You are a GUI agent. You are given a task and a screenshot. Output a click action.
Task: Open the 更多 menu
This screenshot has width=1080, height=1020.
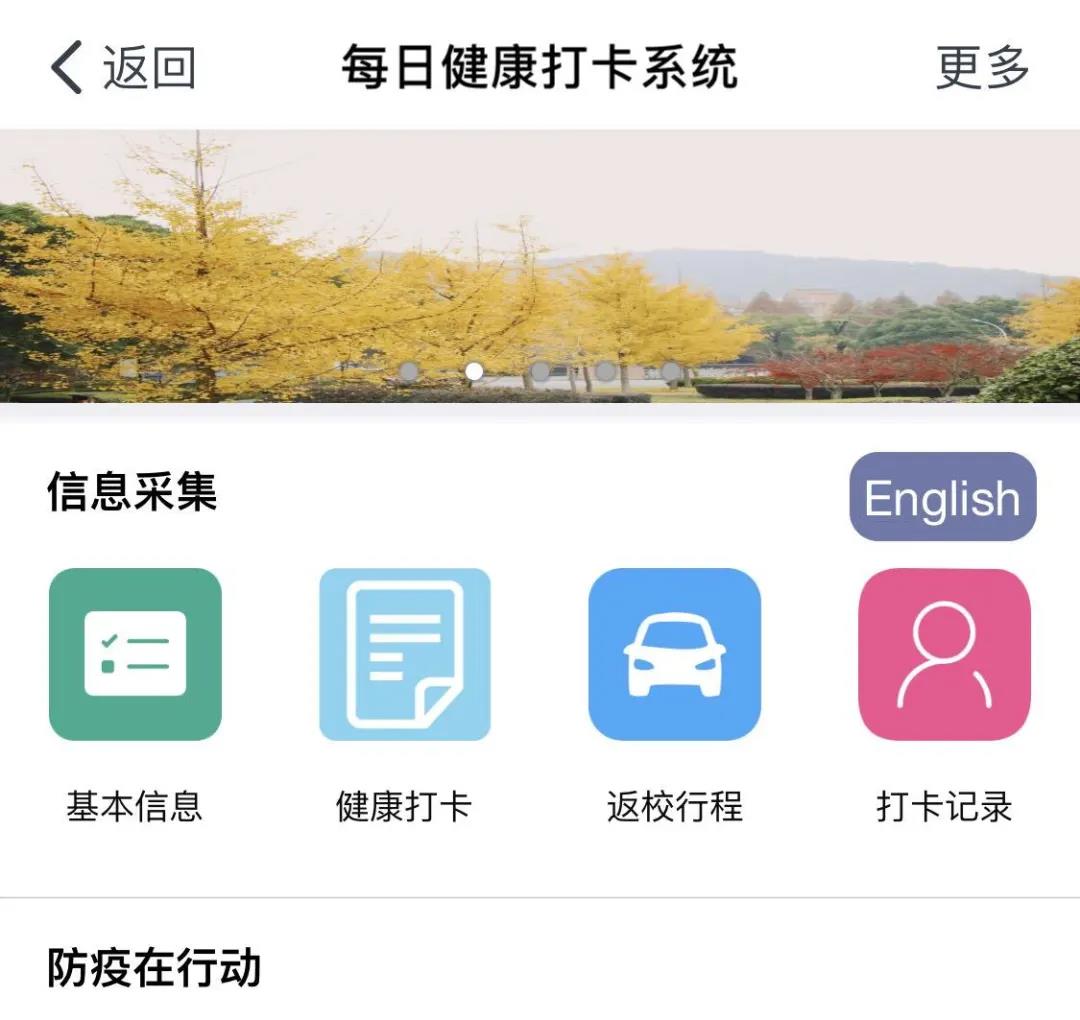pyautogui.click(x=982, y=68)
